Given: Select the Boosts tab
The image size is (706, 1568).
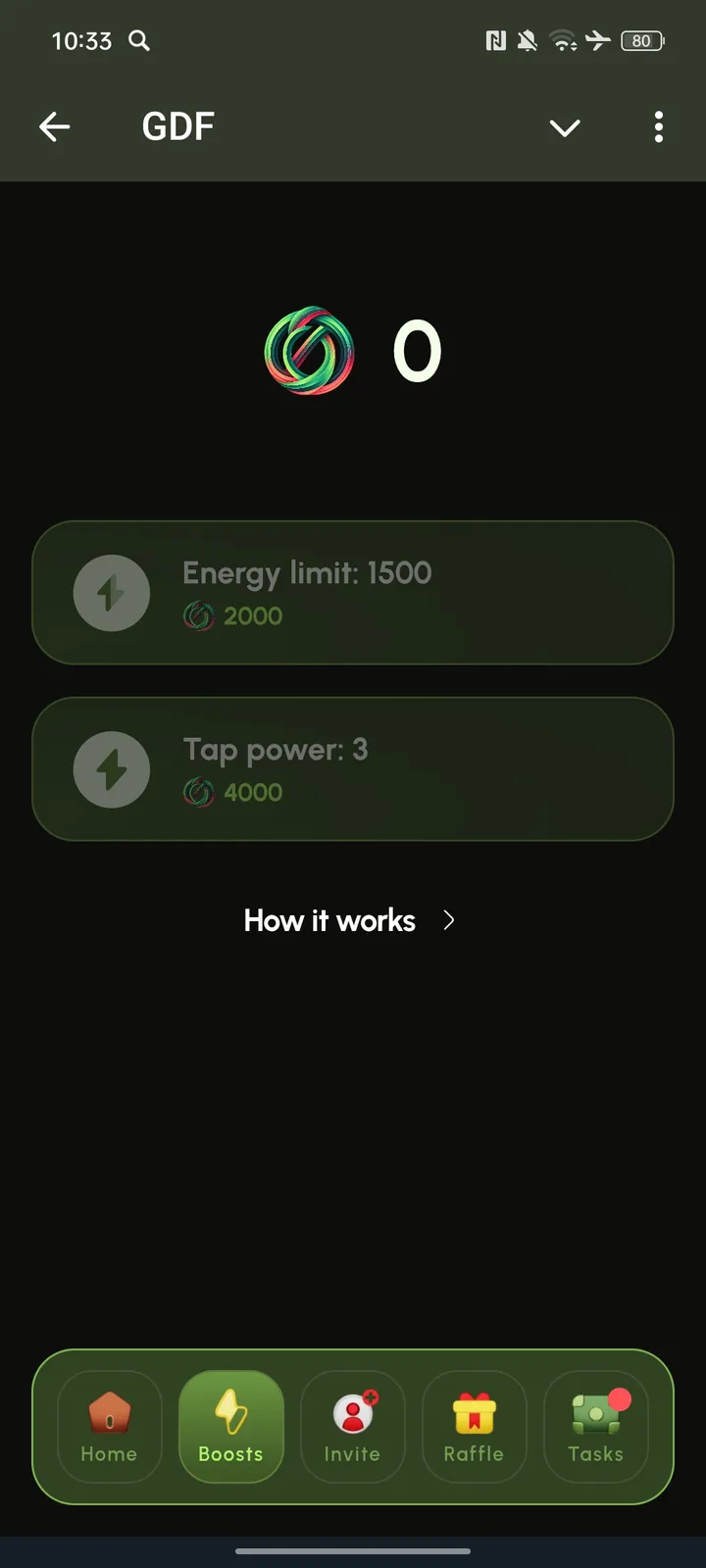Looking at the screenshot, I should pos(231,1426).
